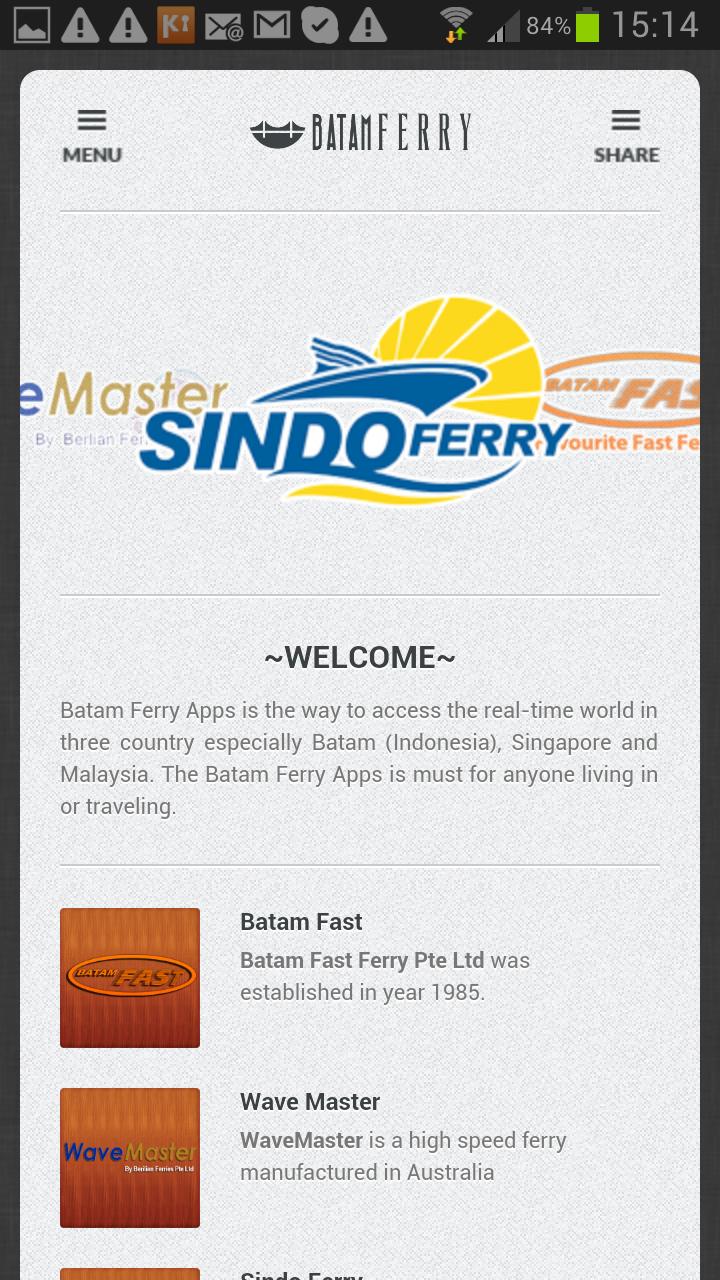Screen dimensions: 720x1280
Task: Open the Gmail icon in the status bar
Action: (x=271, y=26)
